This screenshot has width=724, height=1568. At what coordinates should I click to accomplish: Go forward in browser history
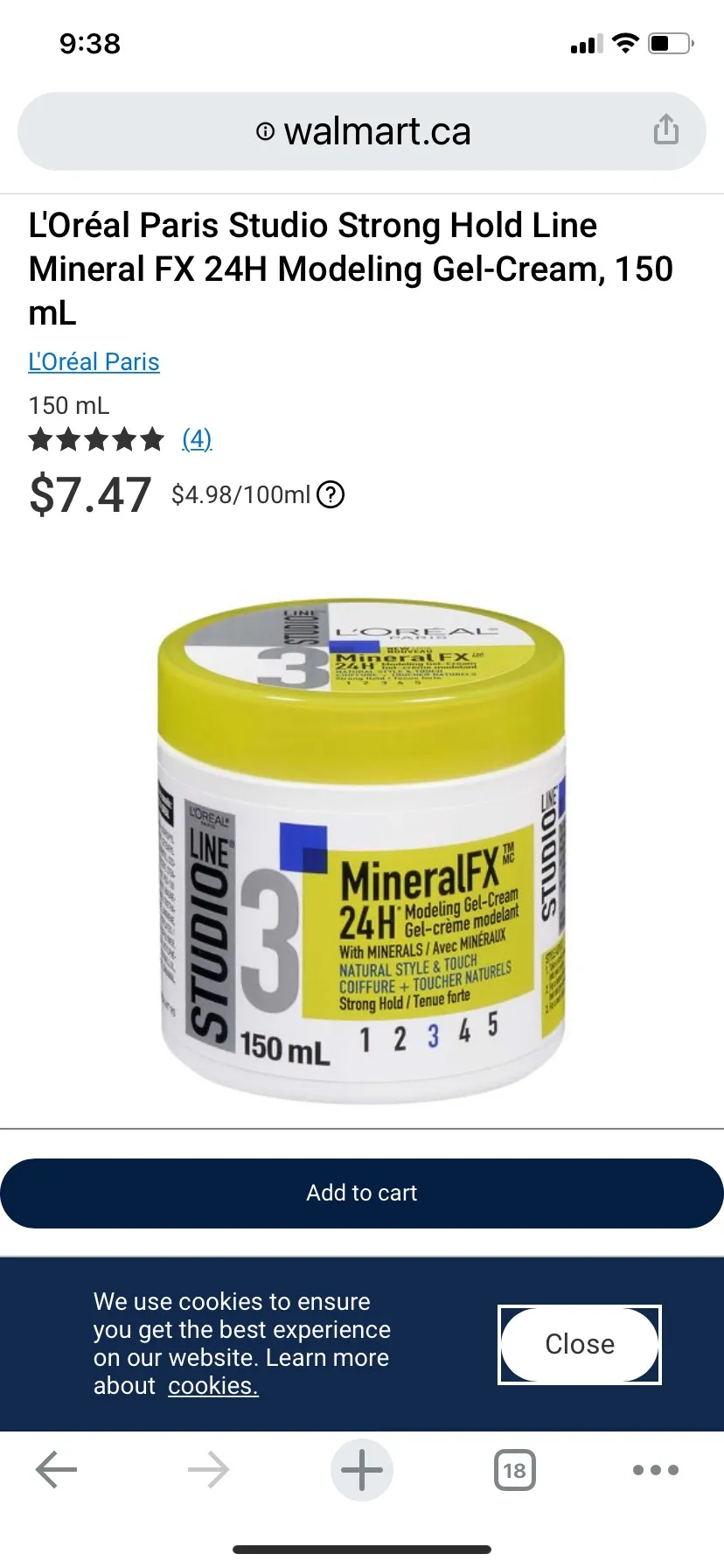click(208, 1470)
